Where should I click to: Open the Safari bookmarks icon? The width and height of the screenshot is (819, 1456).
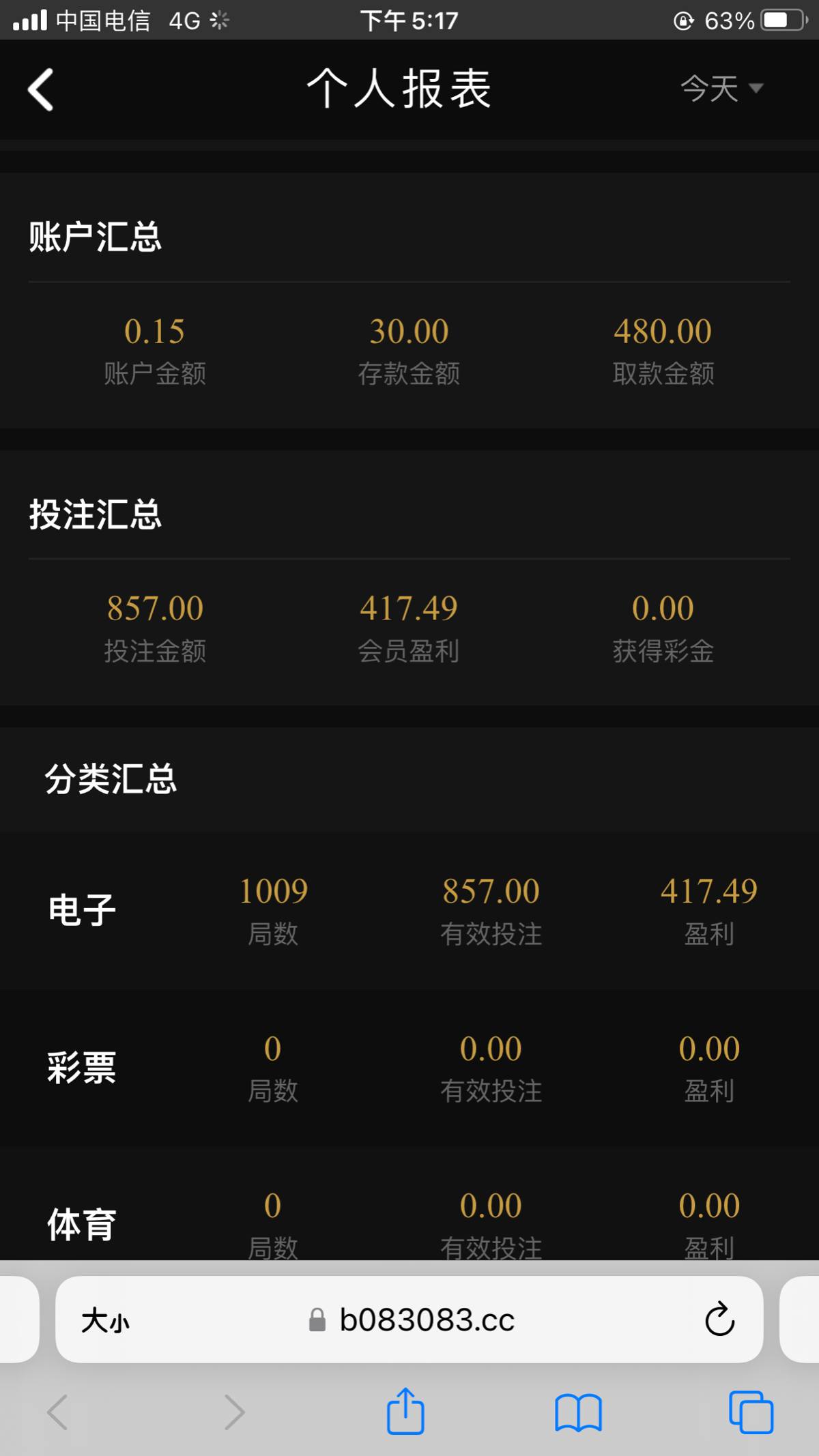pos(578,1412)
